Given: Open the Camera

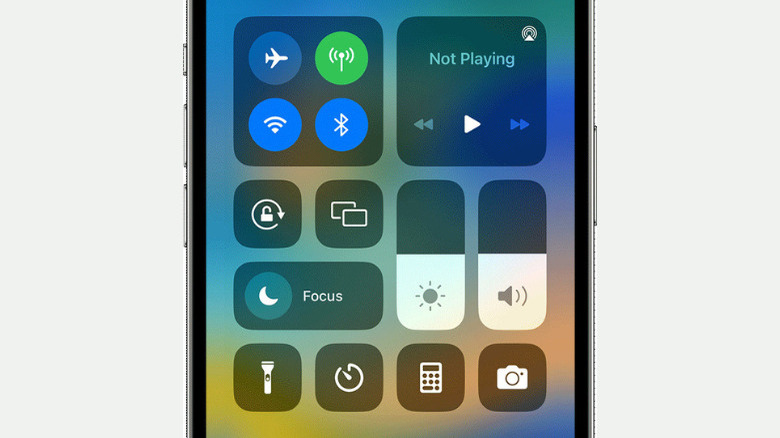Looking at the screenshot, I should pyautogui.click(x=512, y=378).
